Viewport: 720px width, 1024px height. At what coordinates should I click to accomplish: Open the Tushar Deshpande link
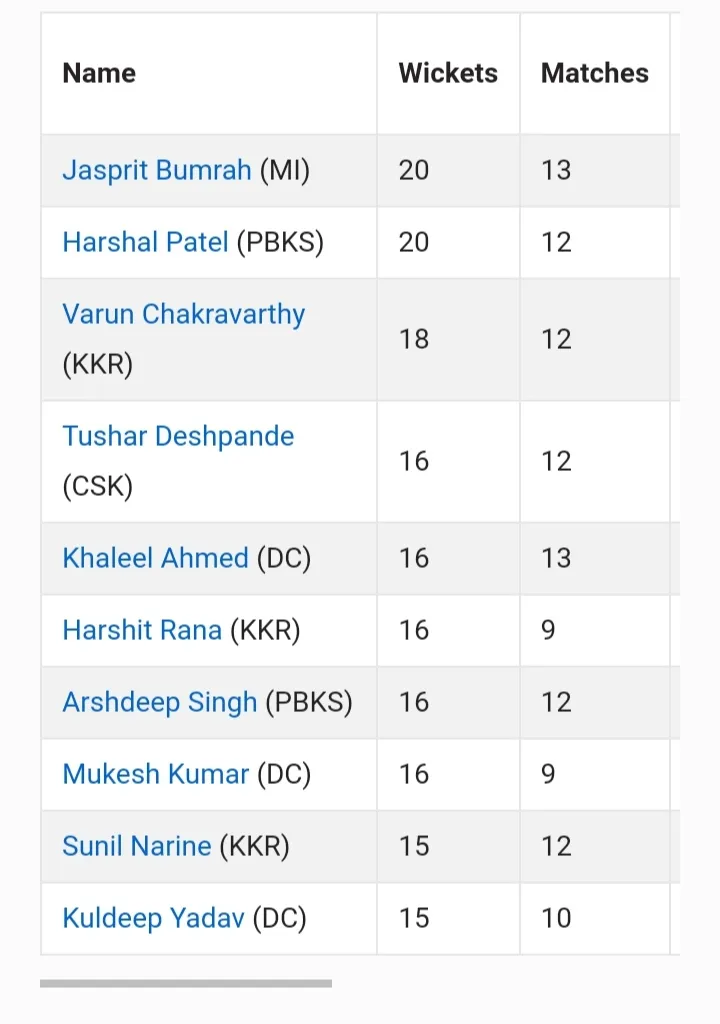tap(178, 436)
